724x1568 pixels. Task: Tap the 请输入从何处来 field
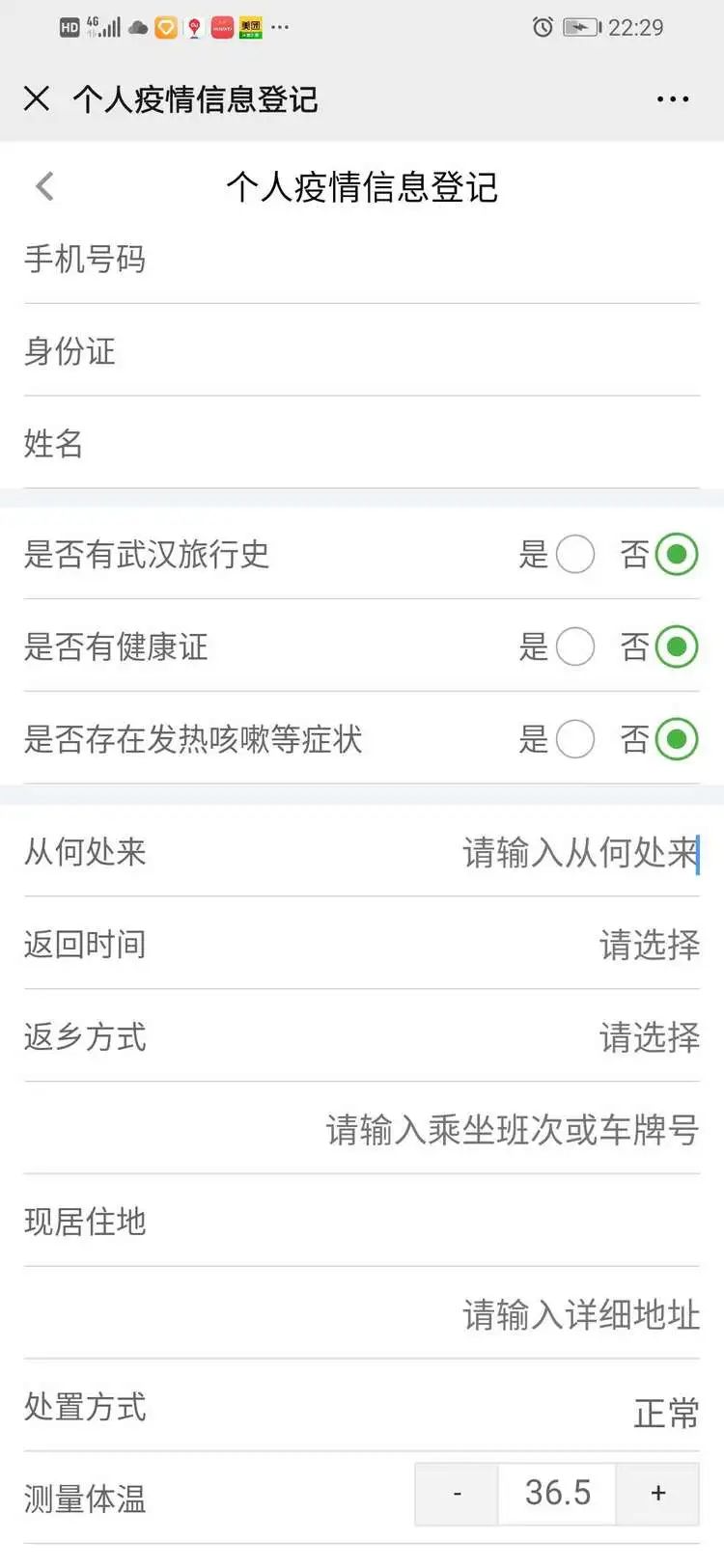coord(580,852)
